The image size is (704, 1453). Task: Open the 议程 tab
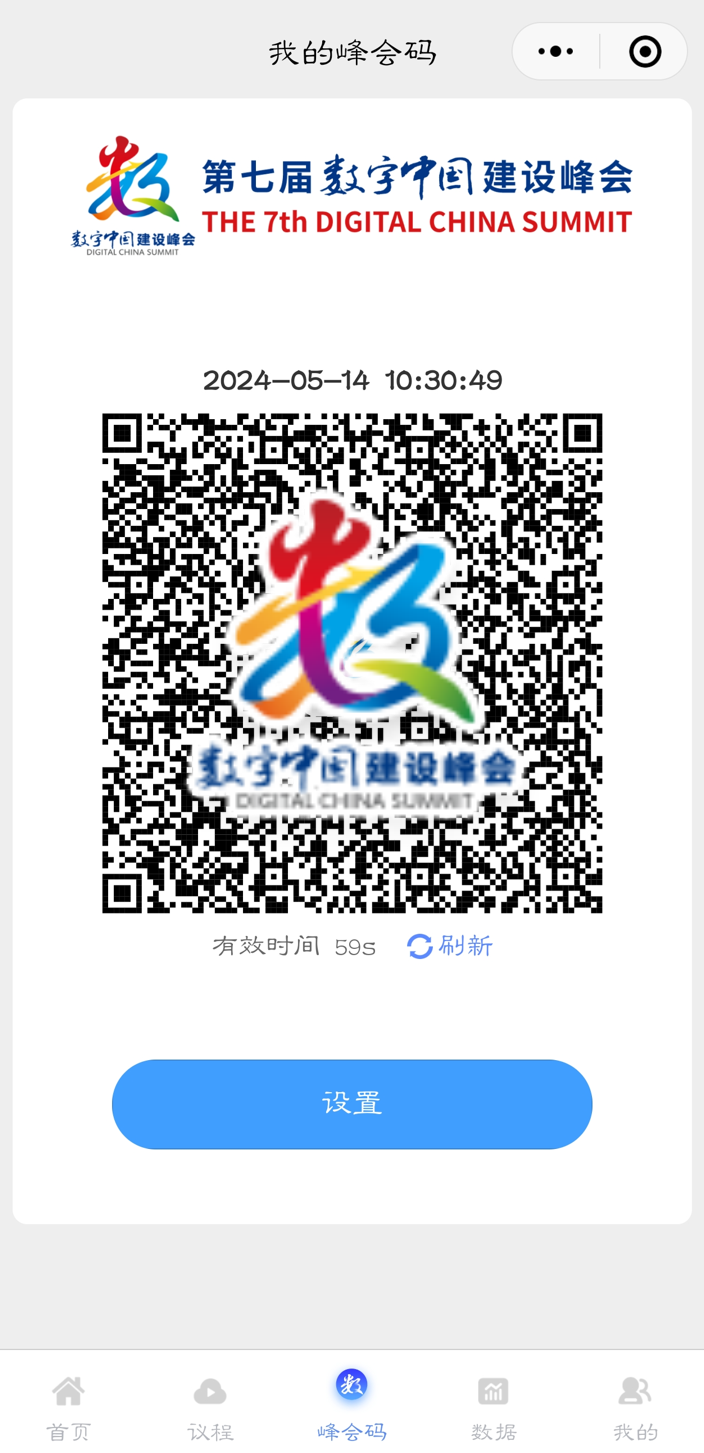pos(210,1406)
